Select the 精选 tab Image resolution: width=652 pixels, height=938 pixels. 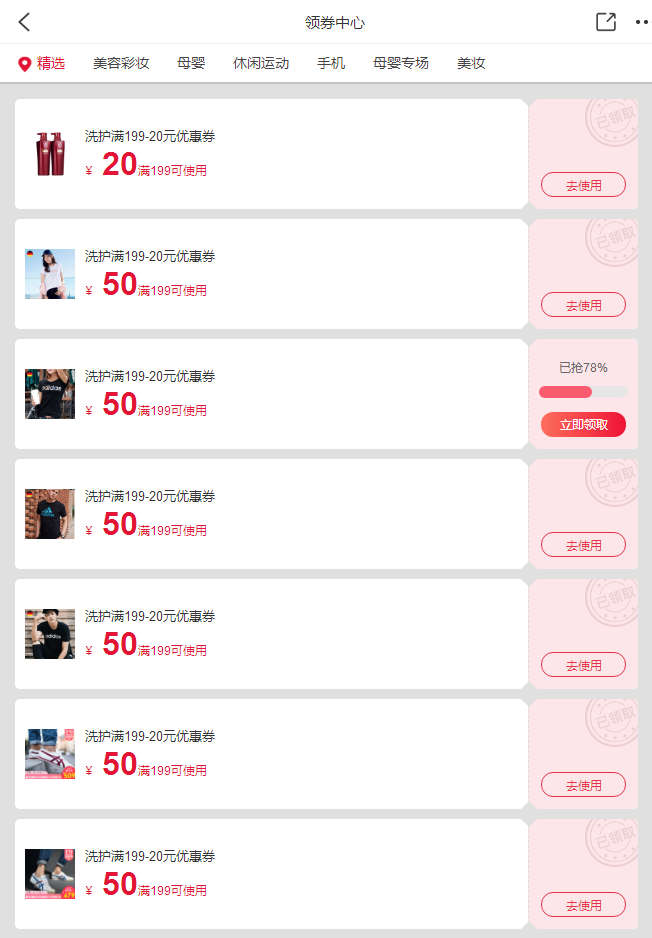tap(42, 63)
